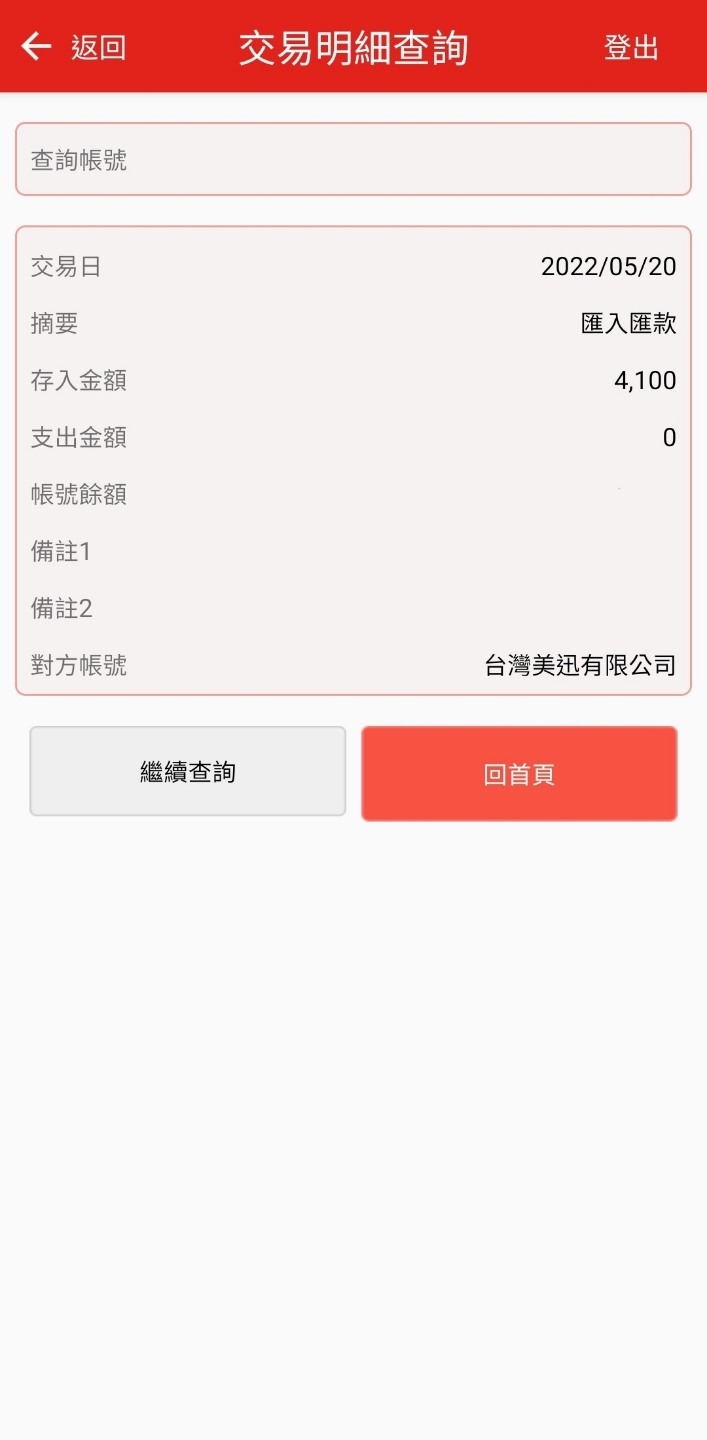Screen dimensions: 707x1440
Task: Log out with the 登出 button
Action: pos(631,47)
